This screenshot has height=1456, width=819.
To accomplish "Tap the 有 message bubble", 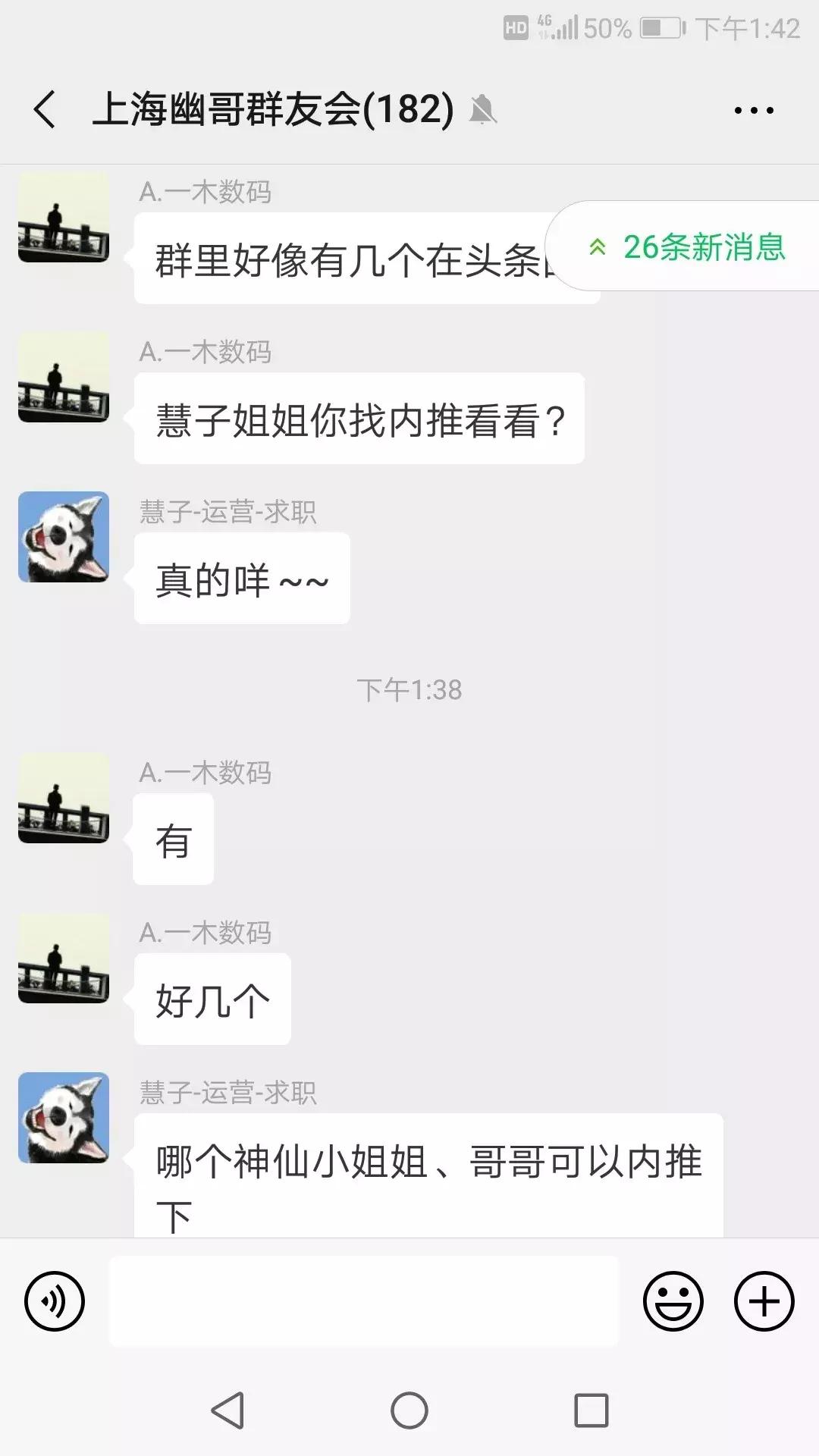I will coord(173,838).
